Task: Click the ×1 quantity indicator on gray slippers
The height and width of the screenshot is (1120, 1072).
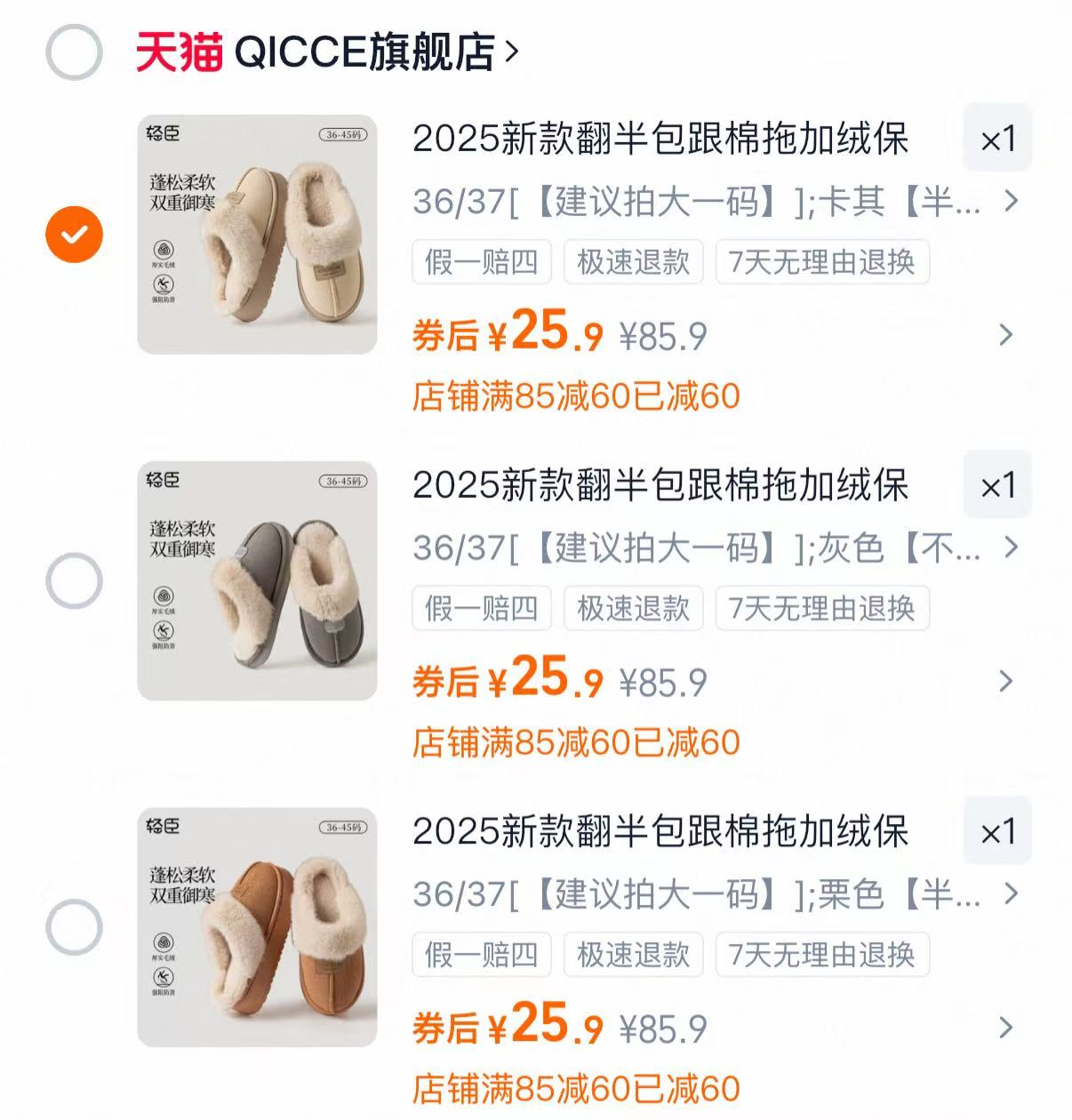Action: point(997,485)
